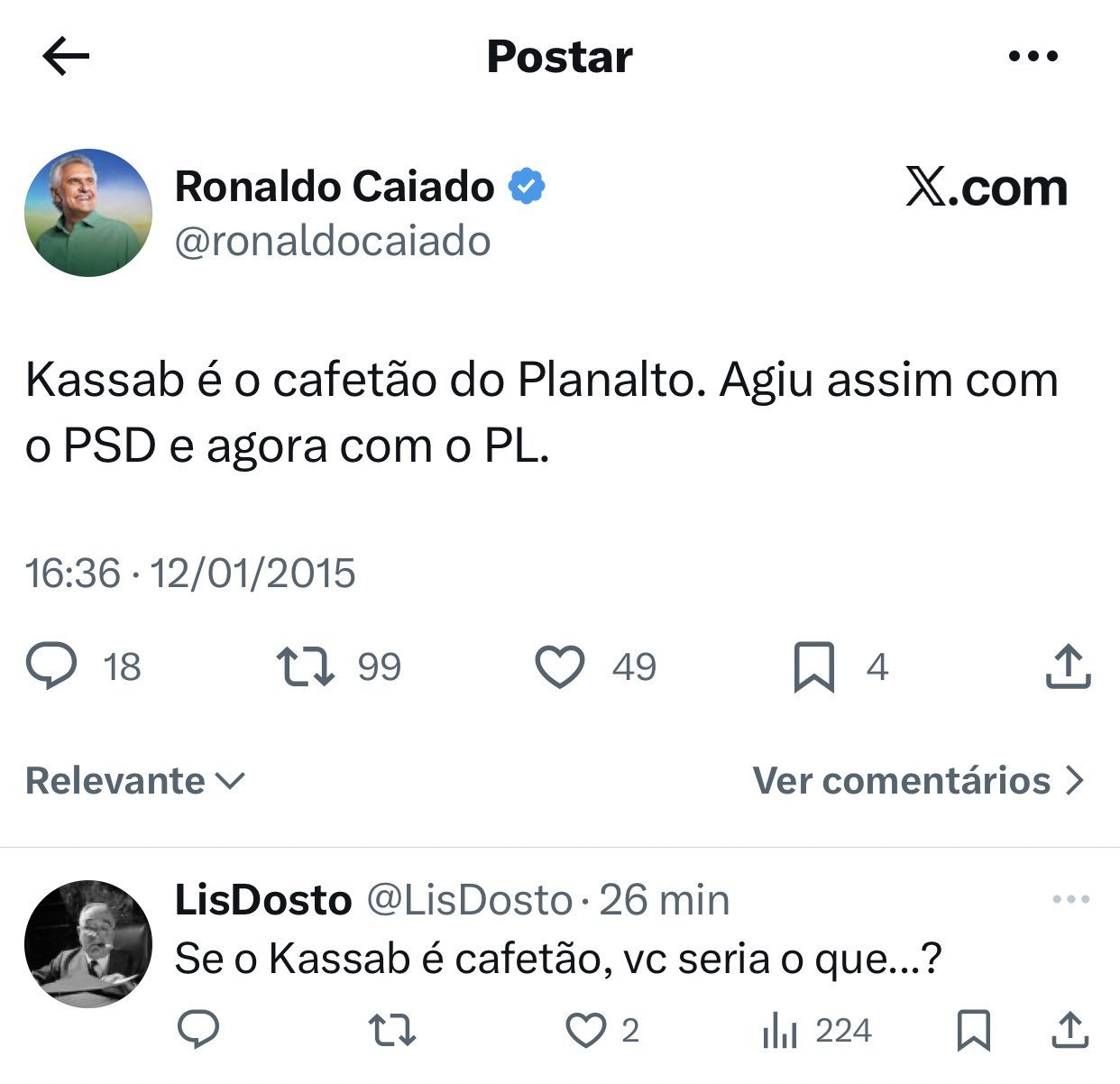Screen dimensions: 1120x1084
Task: Share LisDosto's comment
Action: tap(1069, 1030)
